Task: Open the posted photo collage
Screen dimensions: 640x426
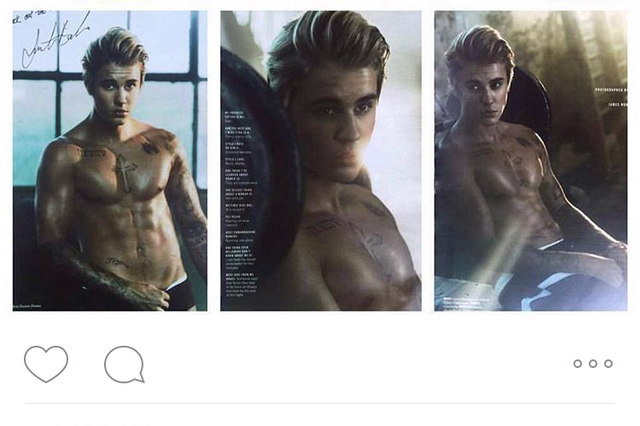Action: [320, 160]
